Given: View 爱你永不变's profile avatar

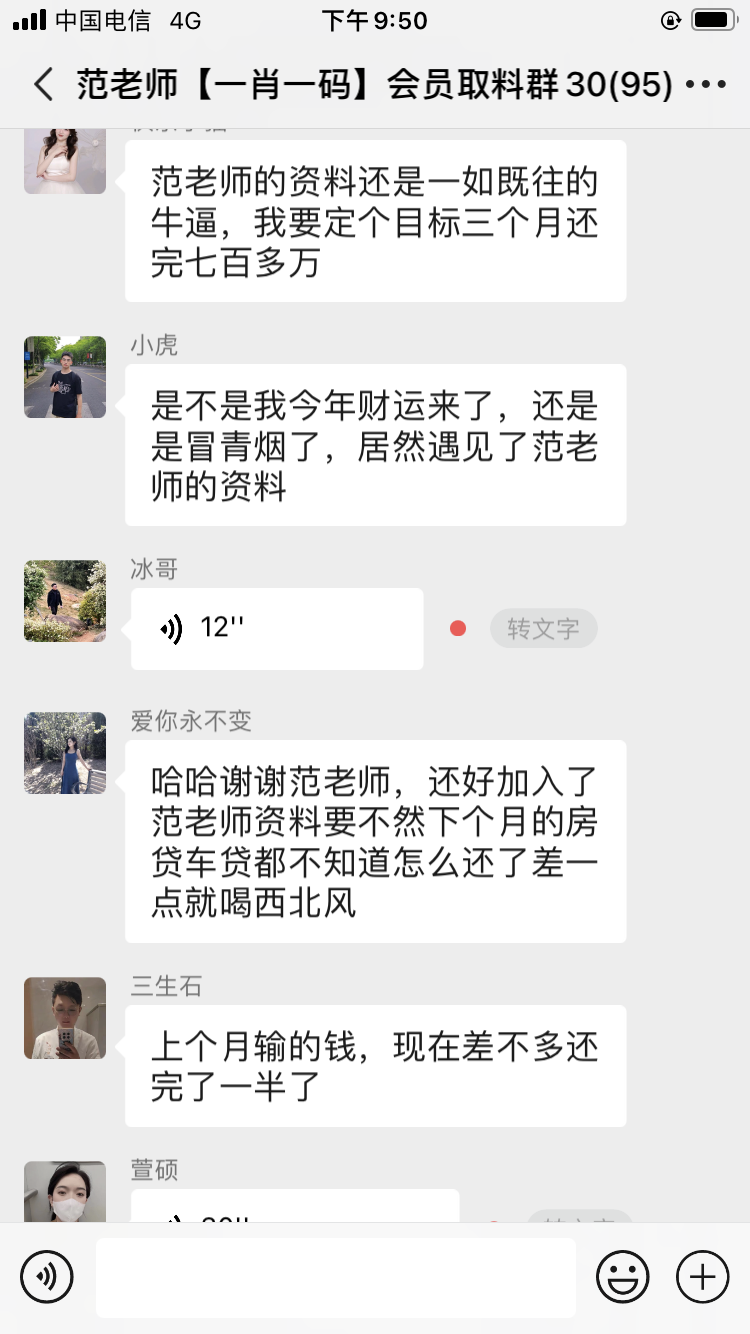Looking at the screenshot, I should (65, 753).
